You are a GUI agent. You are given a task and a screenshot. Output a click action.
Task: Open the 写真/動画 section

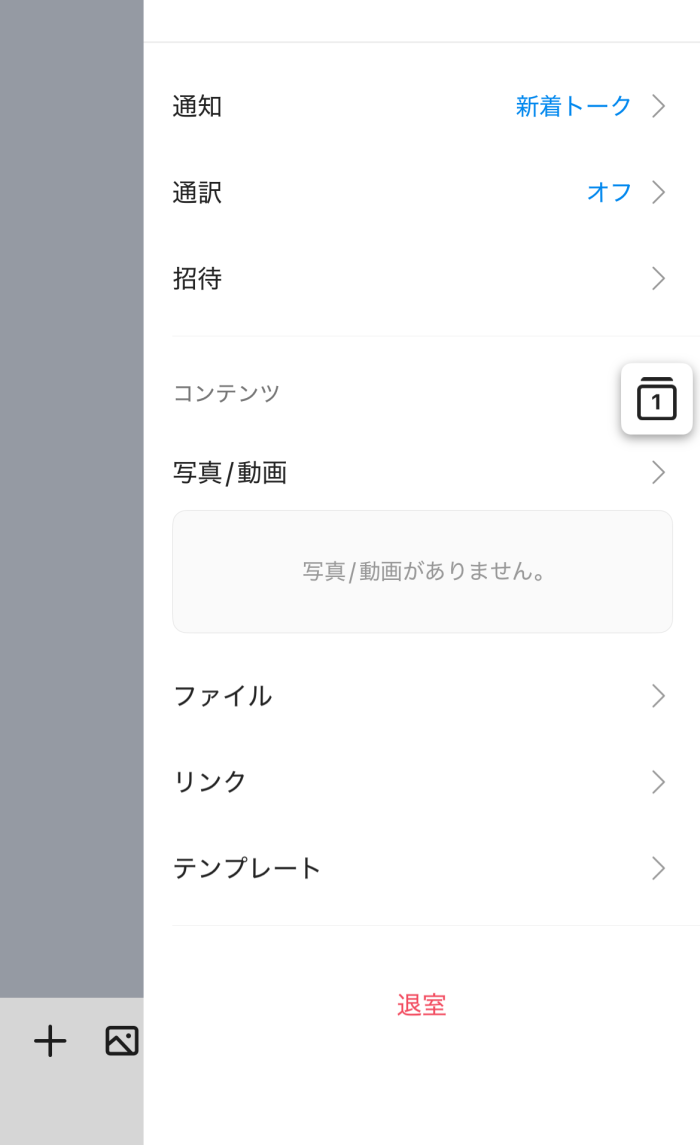tap(420, 472)
